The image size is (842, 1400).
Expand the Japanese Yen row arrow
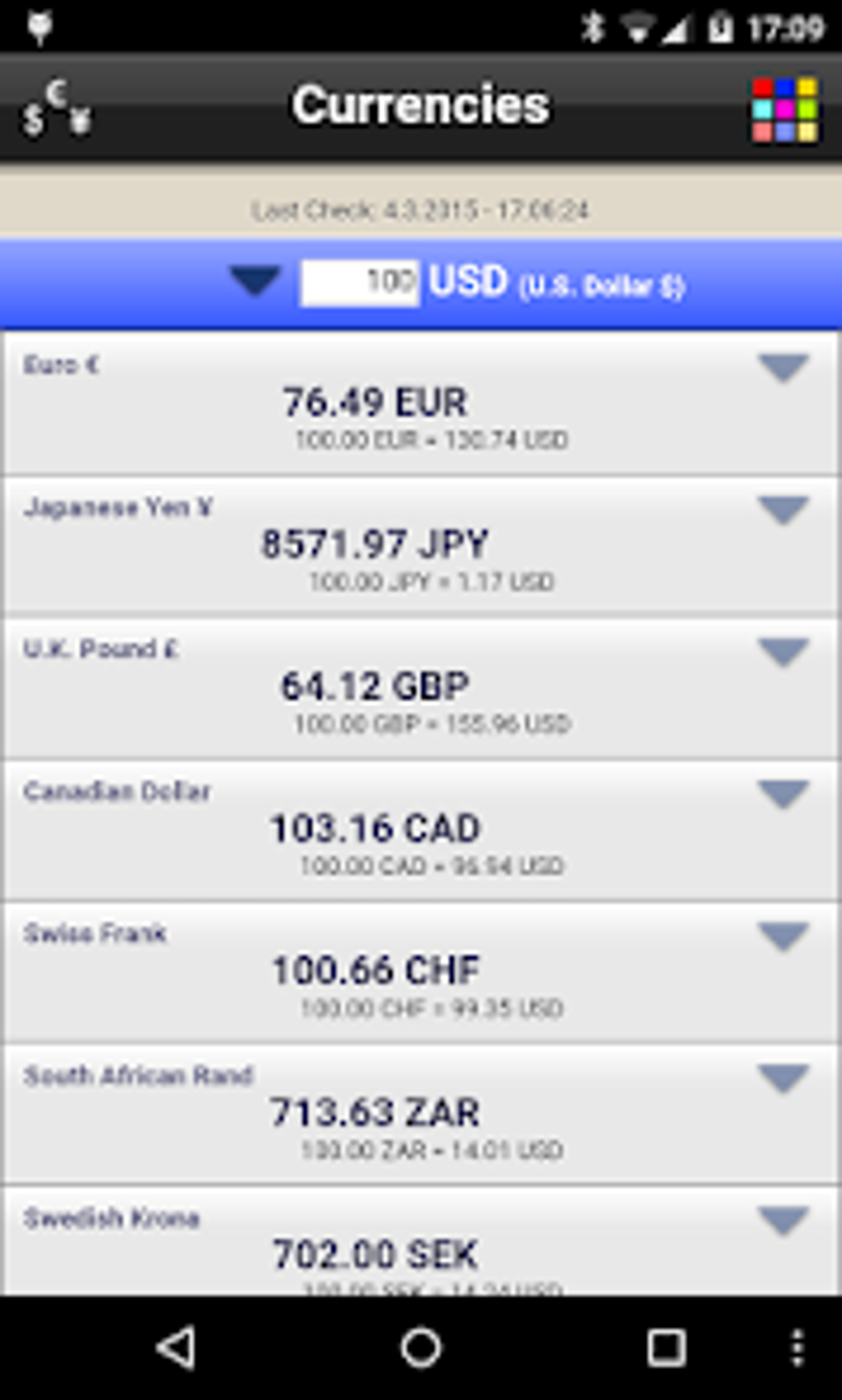(x=783, y=510)
